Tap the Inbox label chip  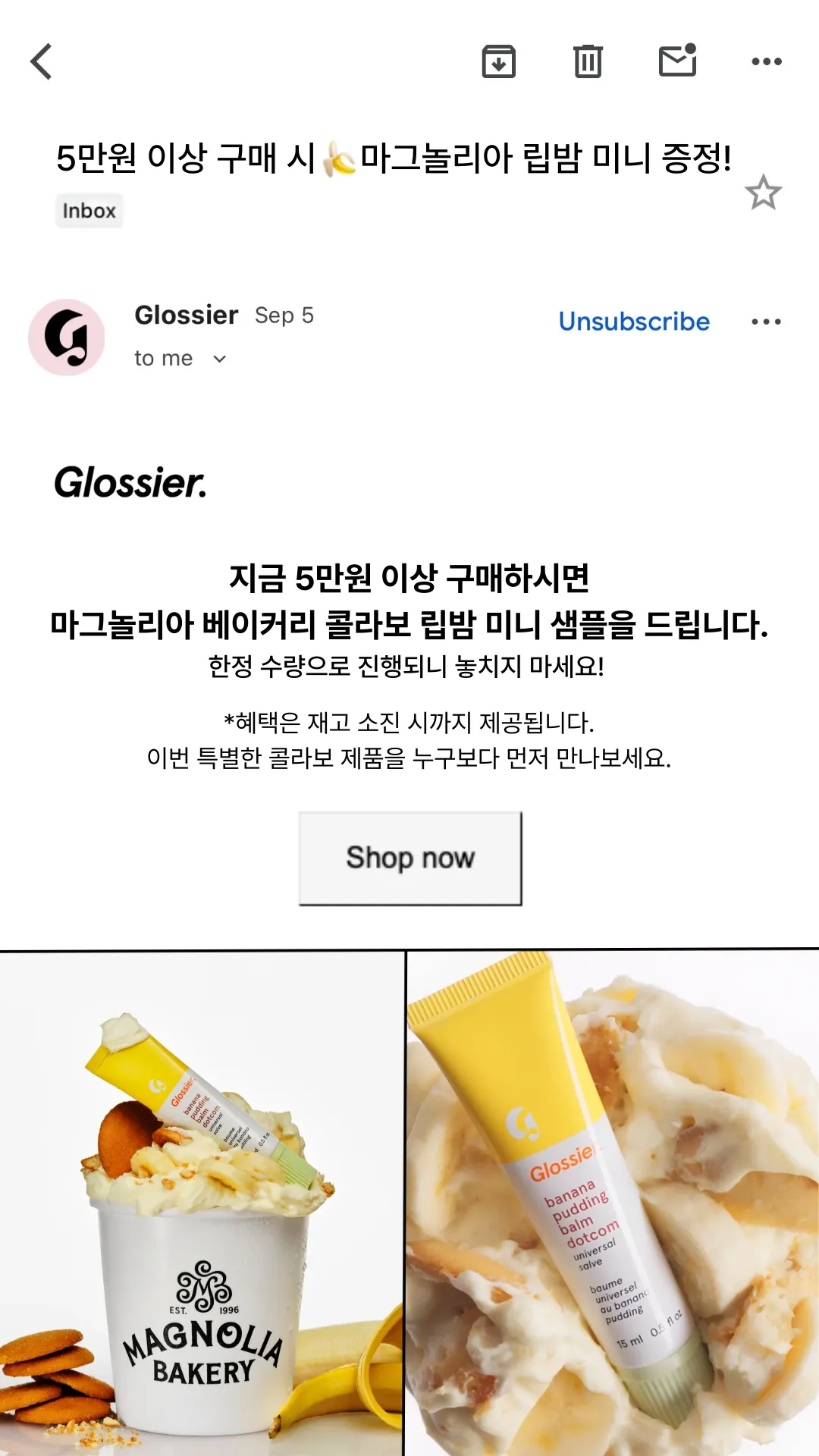[x=89, y=211]
